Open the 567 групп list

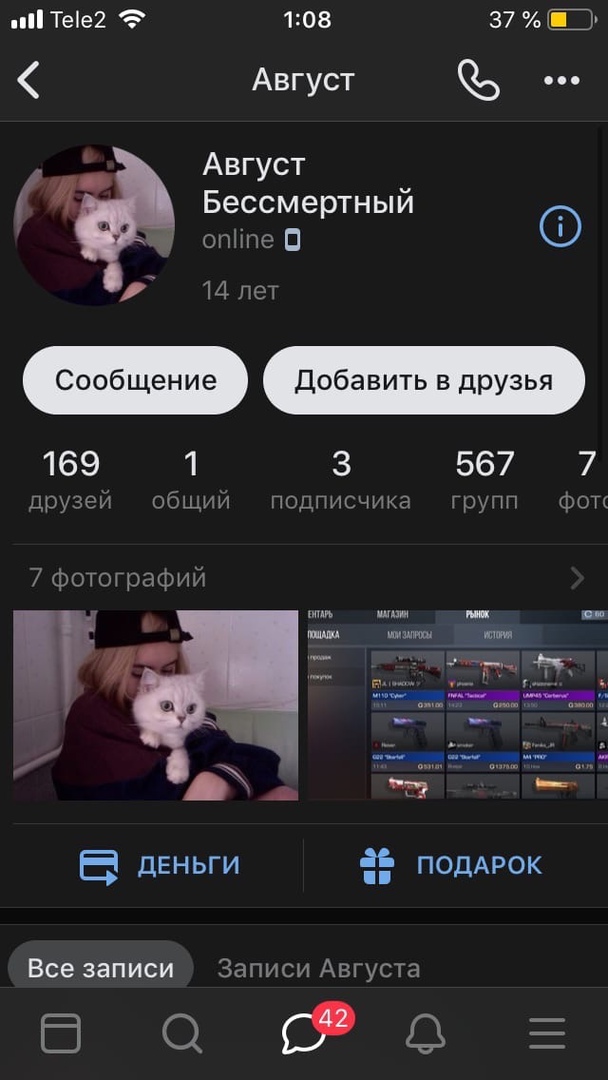[485, 480]
